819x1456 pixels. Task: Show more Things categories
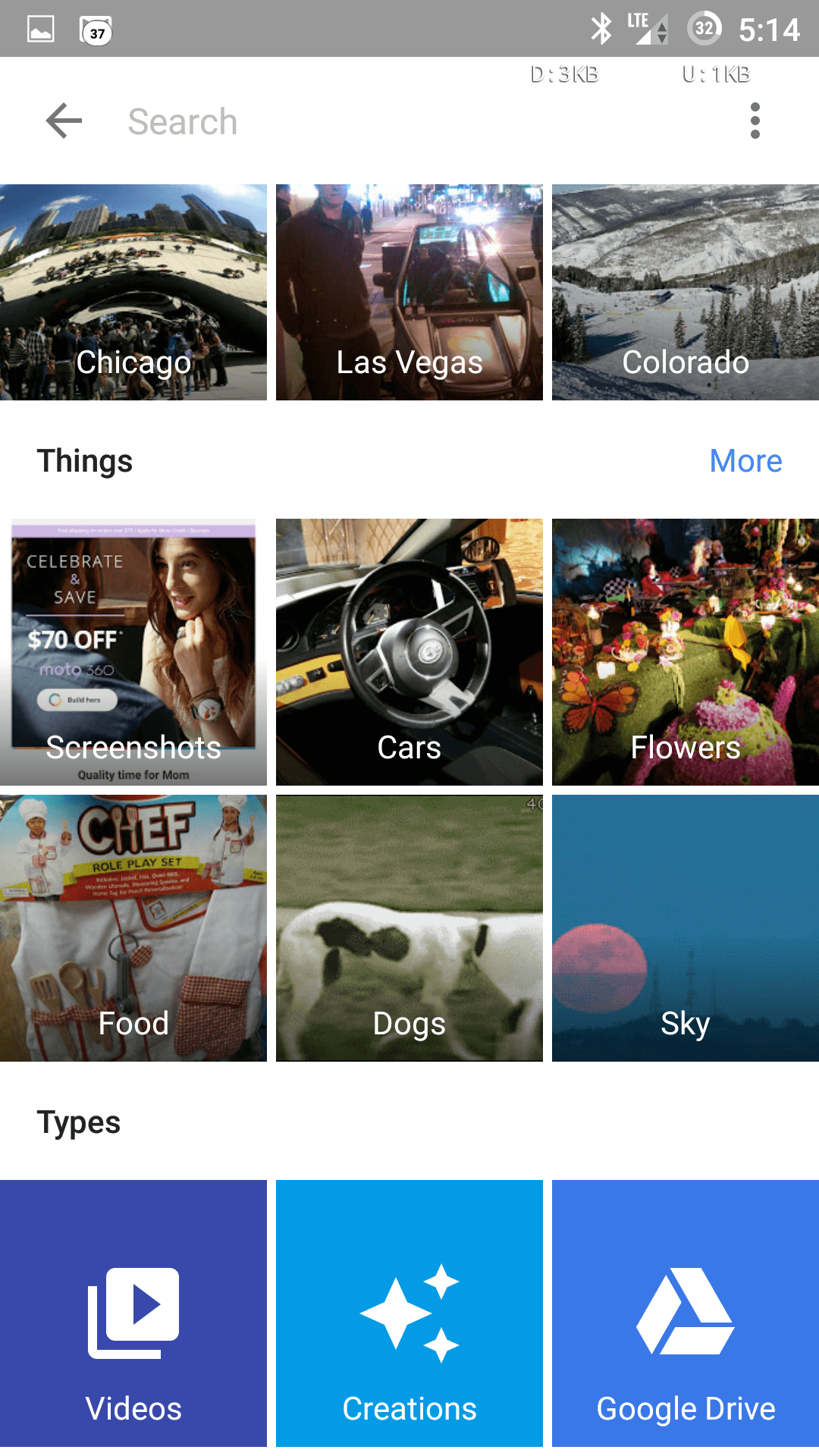coord(745,461)
